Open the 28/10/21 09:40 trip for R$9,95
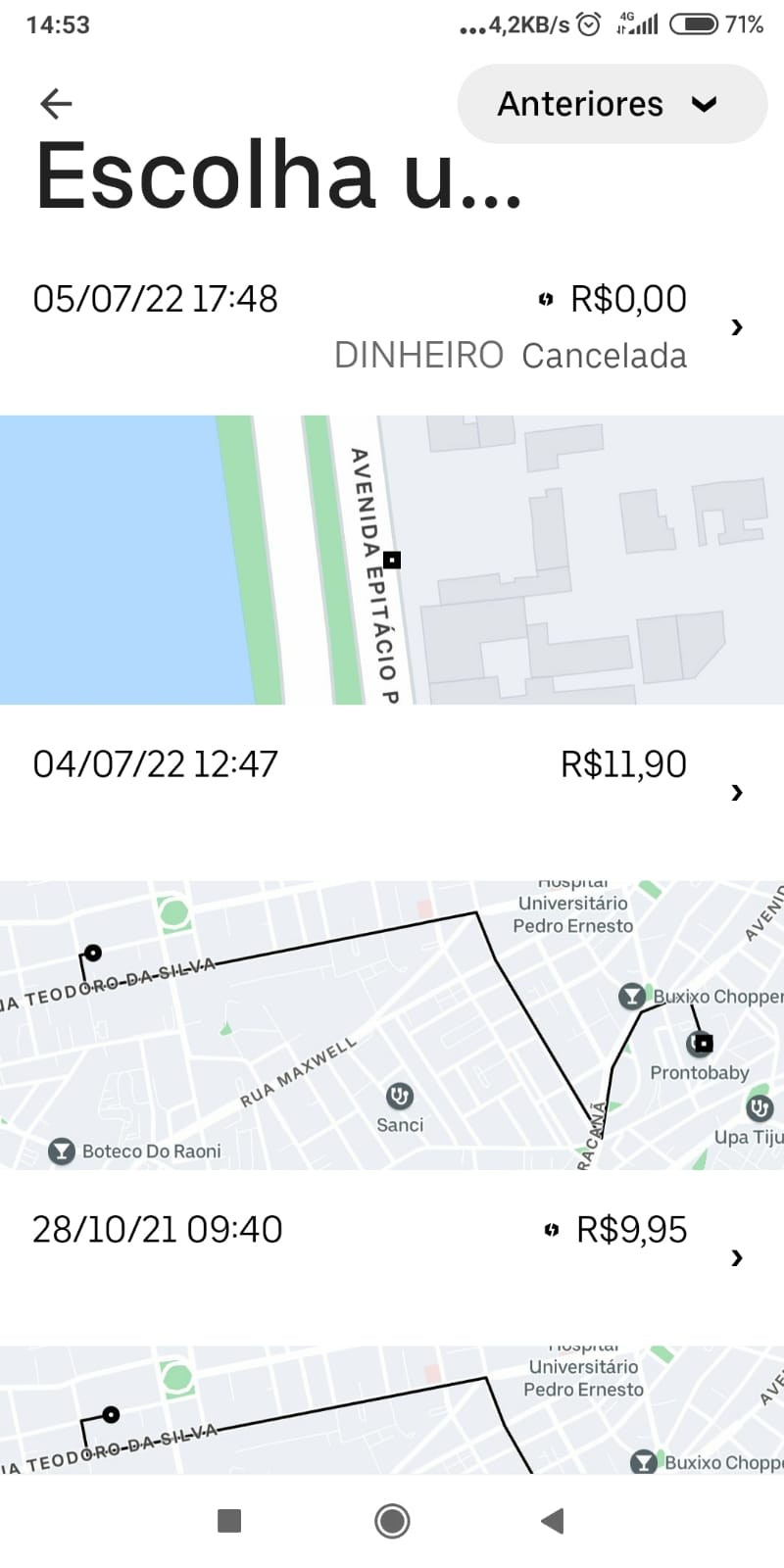This screenshot has height=1568, width=784. click(392, 1245)
